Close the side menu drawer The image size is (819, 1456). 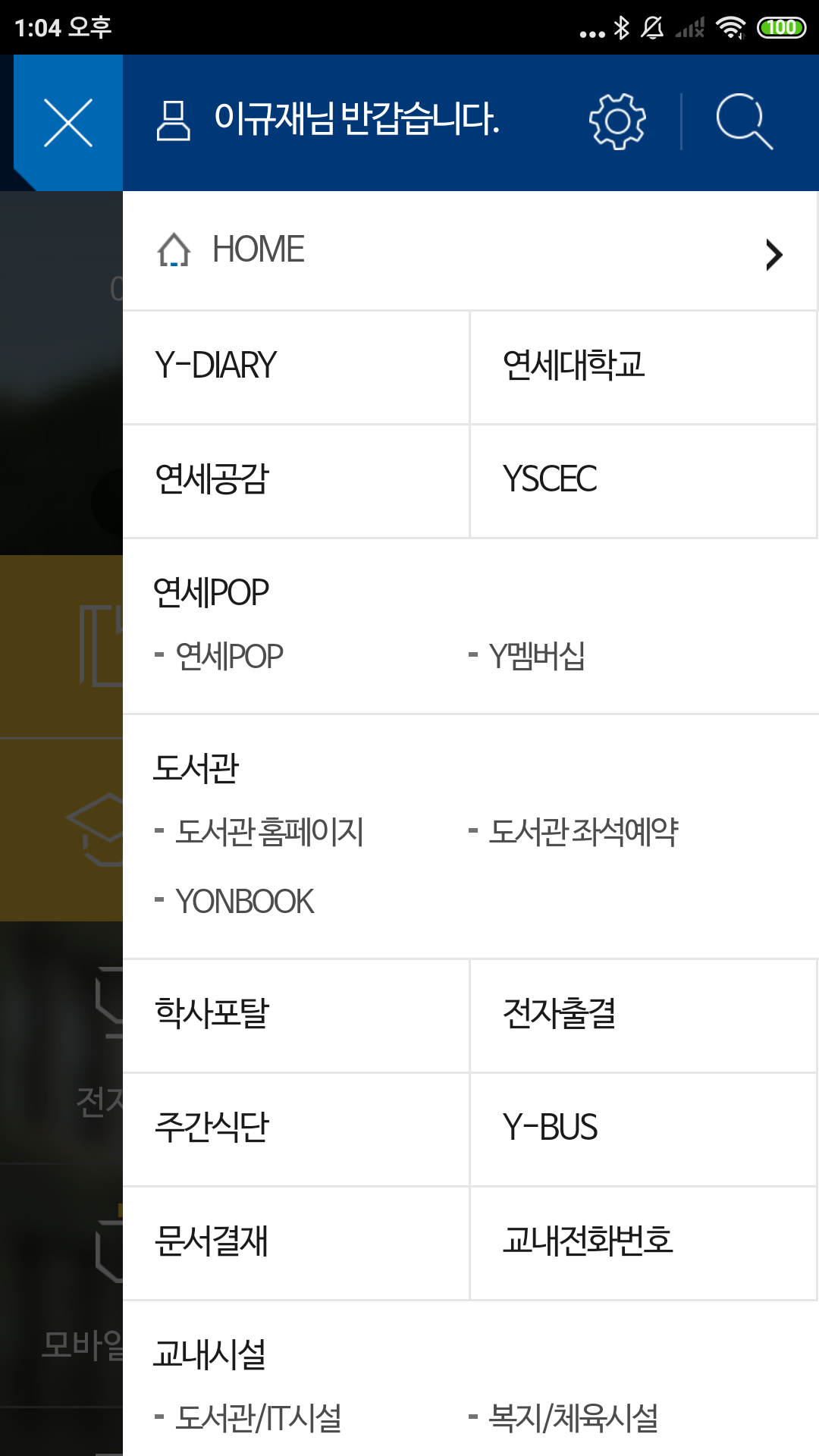coord(68,122)
